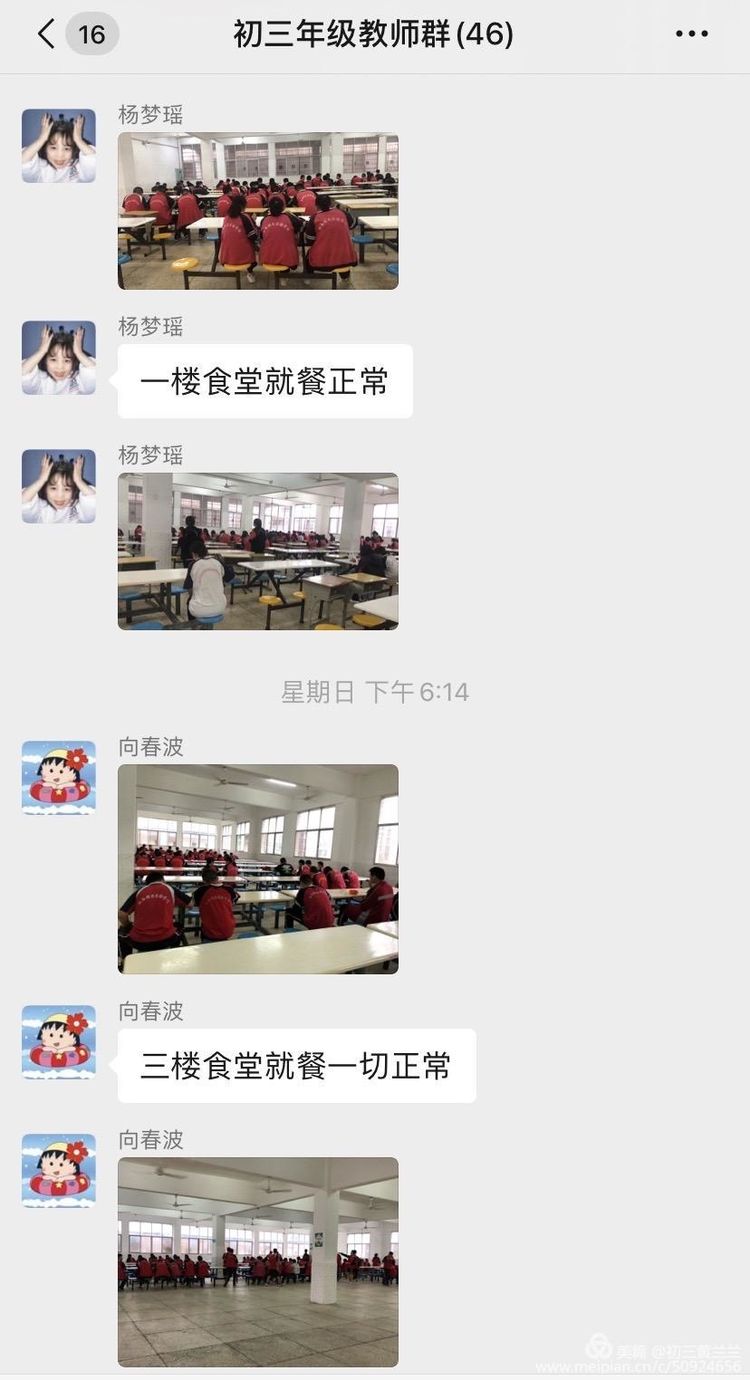Select the message 三楼食堂就餐一切正常
750x1380 pixels.
click(x=295, y=1065)
